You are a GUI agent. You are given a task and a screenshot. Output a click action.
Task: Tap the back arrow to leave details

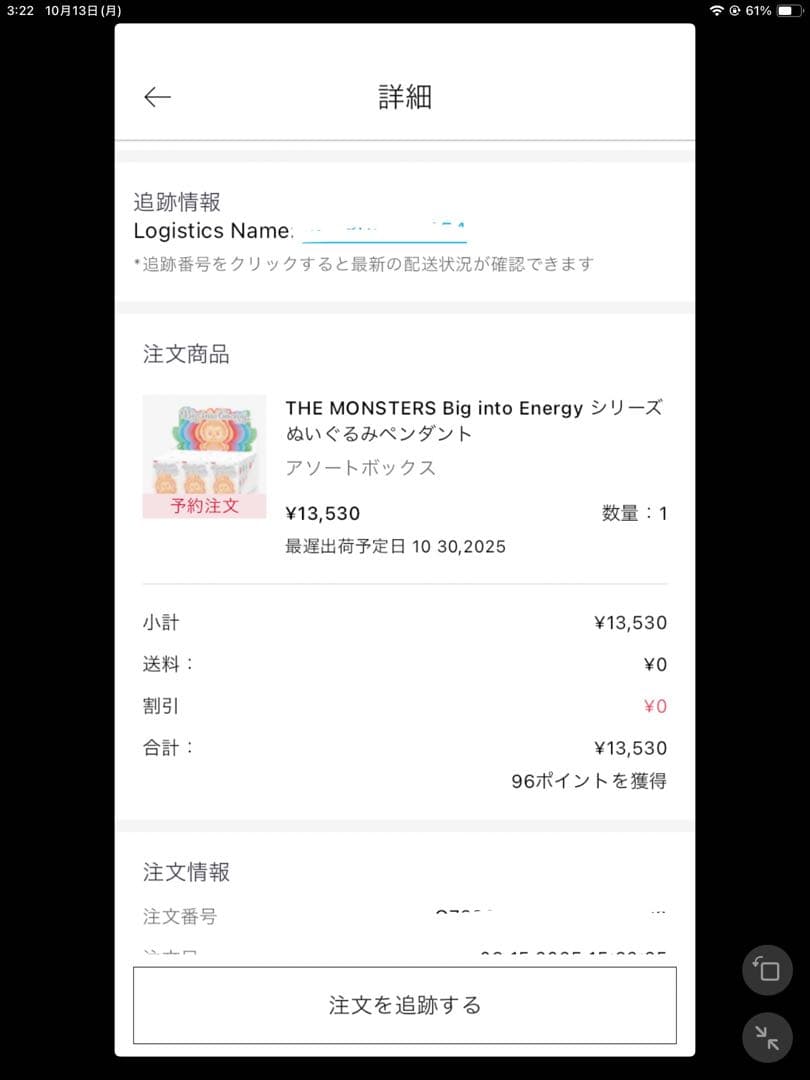[x=157, y=96]
